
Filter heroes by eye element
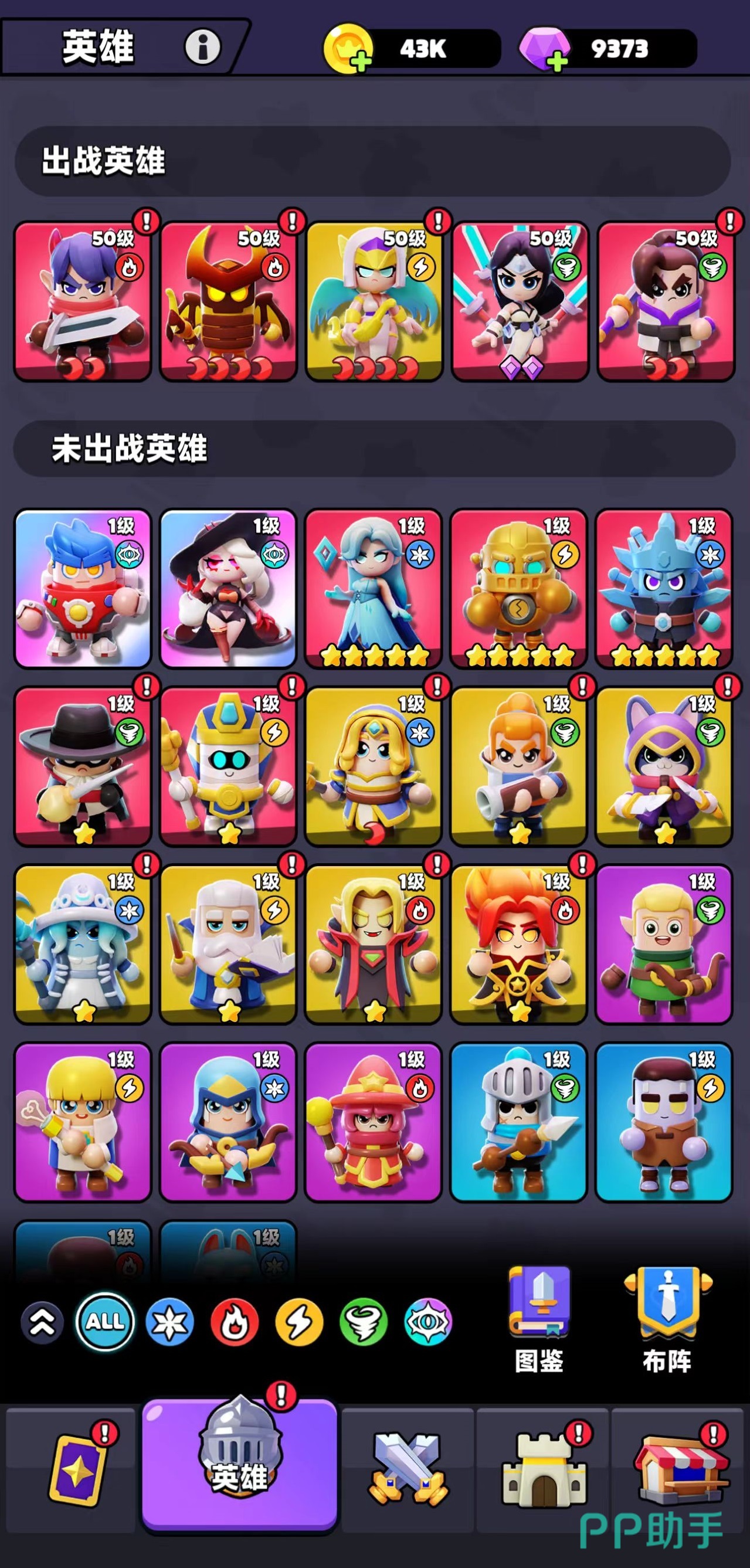[428, 1322]
